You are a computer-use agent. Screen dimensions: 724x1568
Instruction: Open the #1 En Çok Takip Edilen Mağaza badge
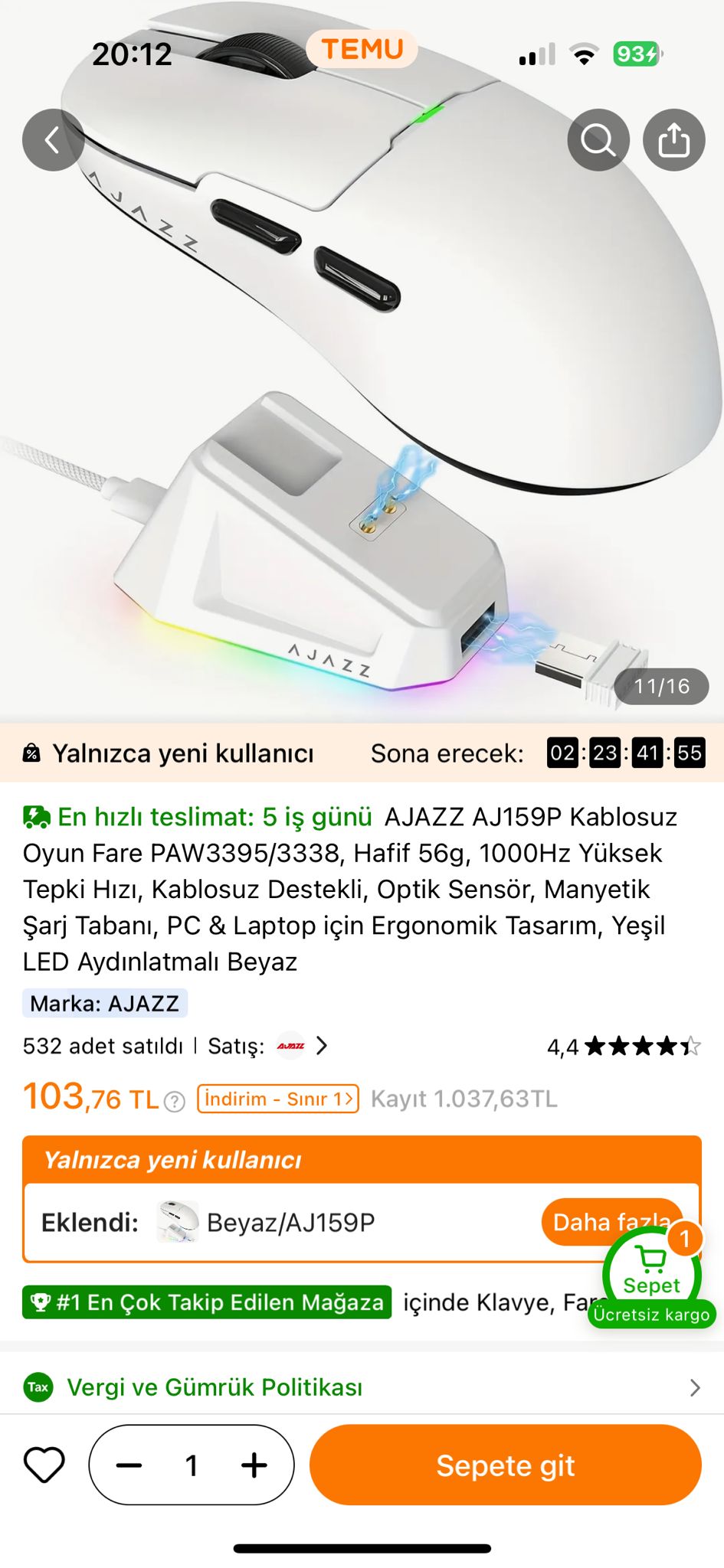point(207,1302)
